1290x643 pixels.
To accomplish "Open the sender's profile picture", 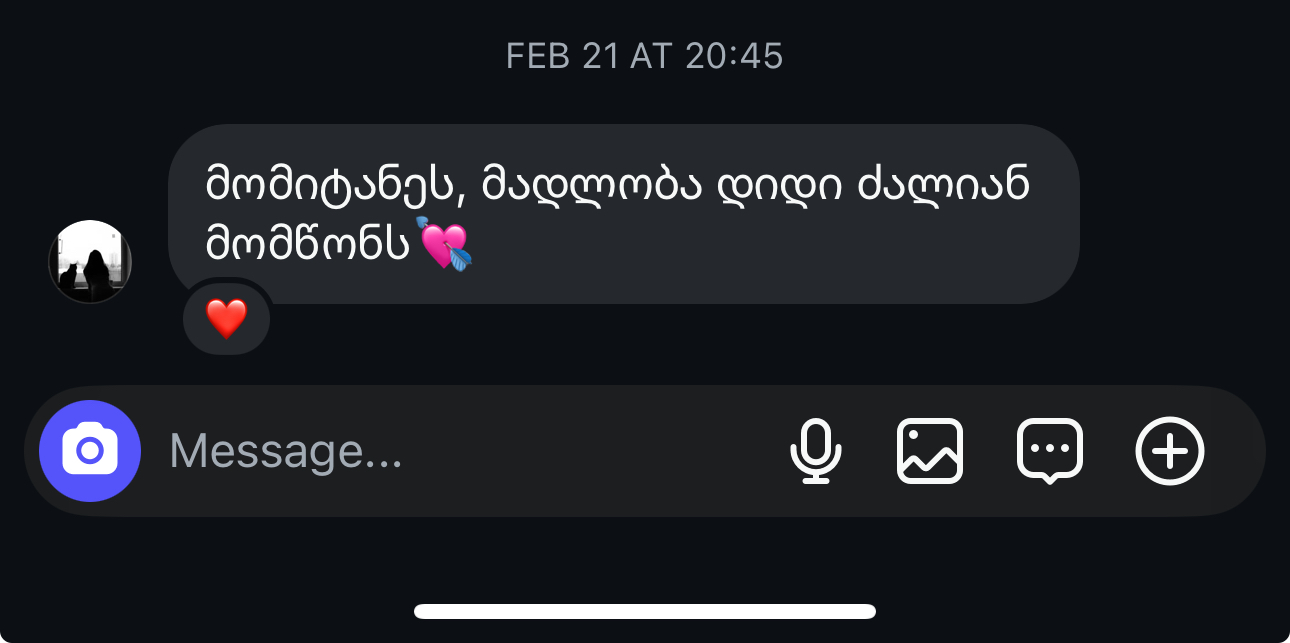I will point(90,262).
